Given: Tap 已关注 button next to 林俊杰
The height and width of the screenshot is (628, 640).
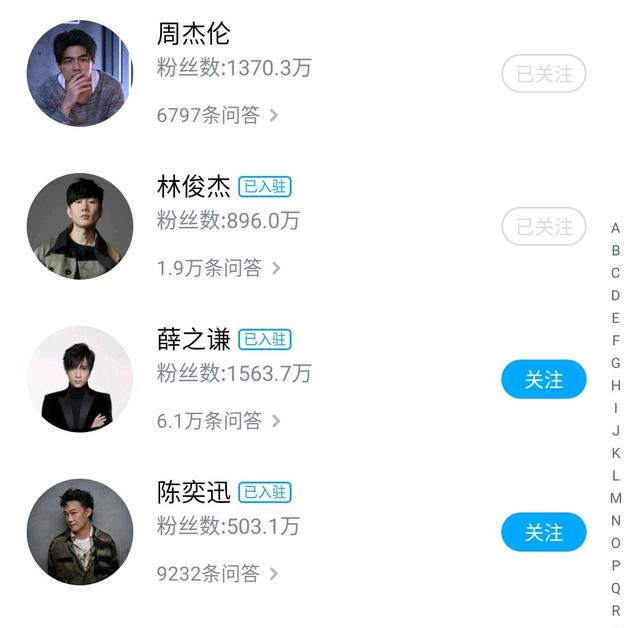Looking at the screenshot, I should [543, 227].
